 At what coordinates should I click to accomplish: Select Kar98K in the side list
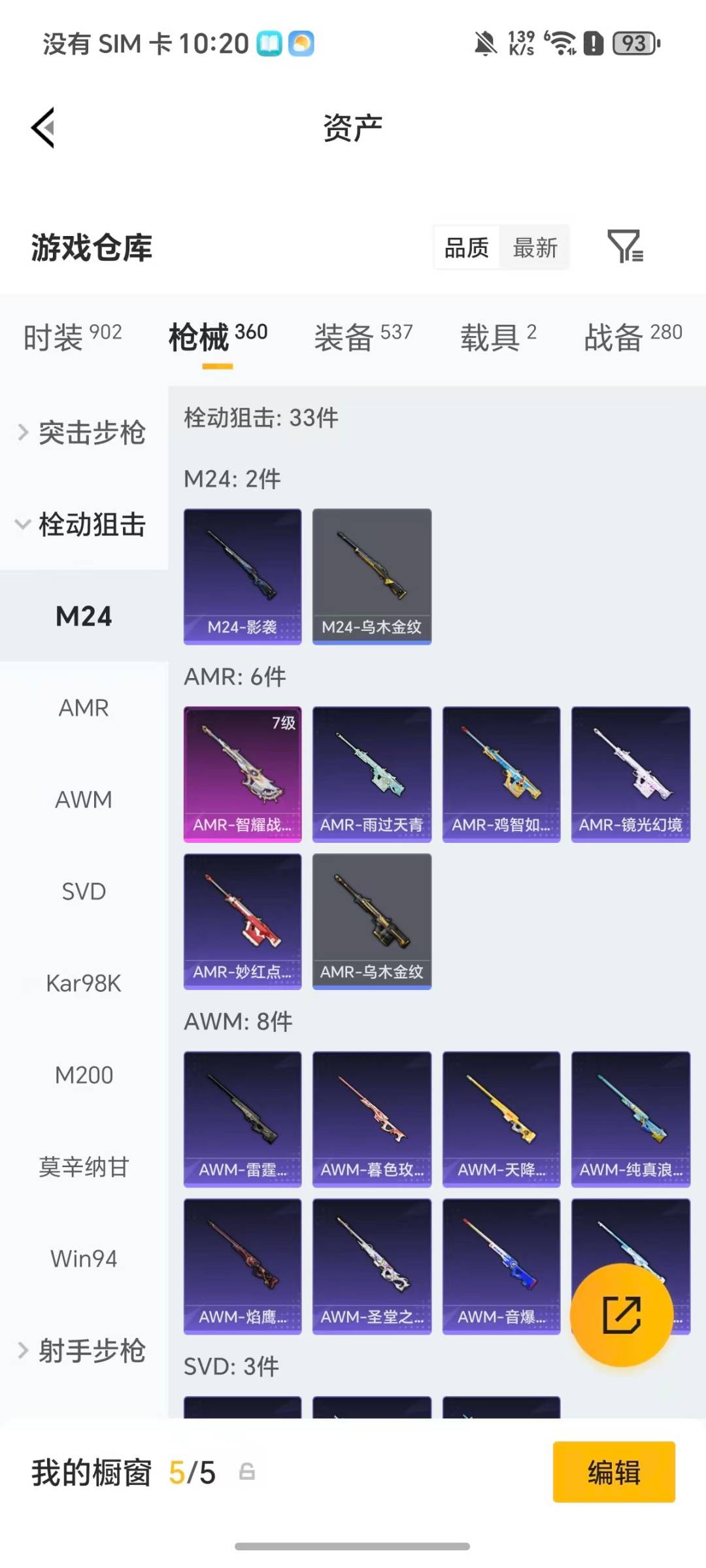pyautogui.click(x=84, y=983)
